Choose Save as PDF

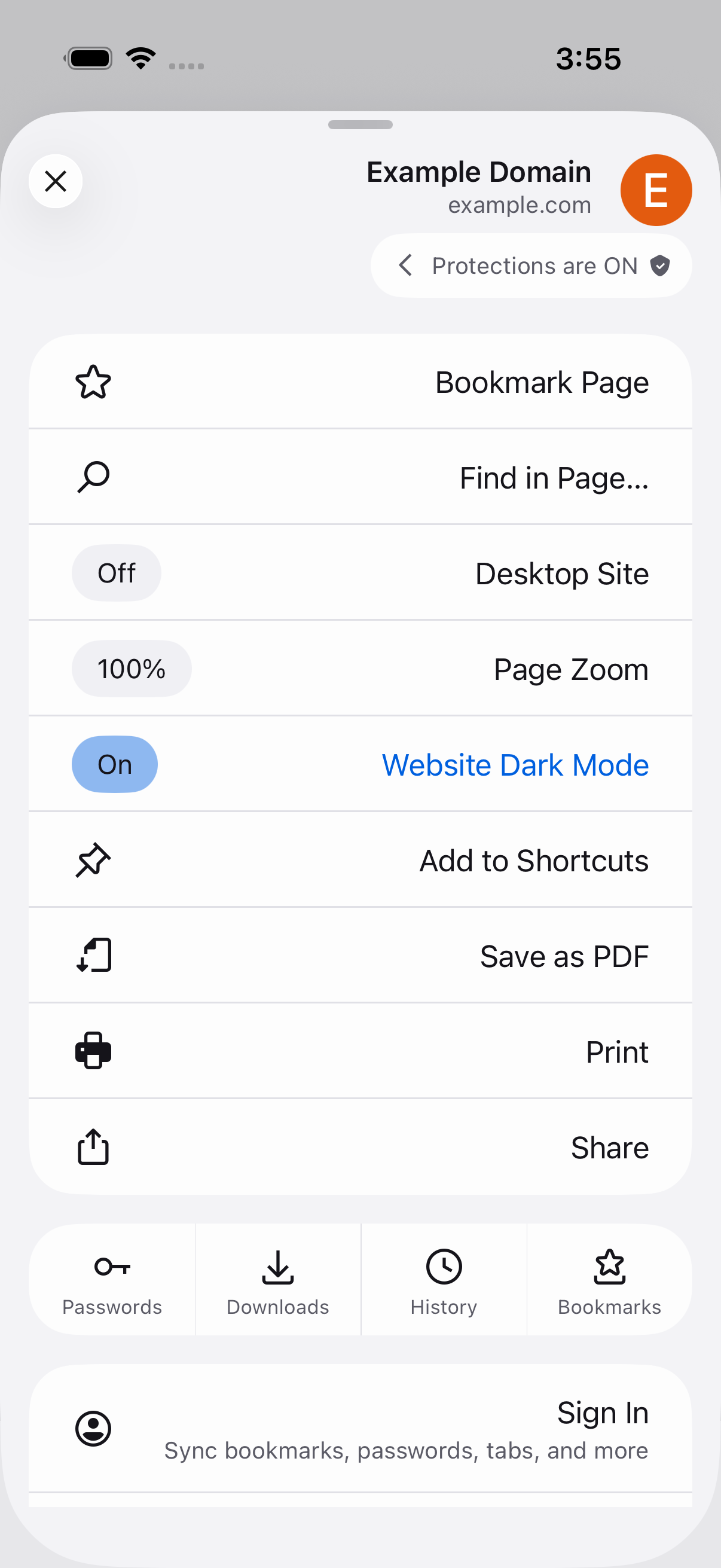point(360,955)
